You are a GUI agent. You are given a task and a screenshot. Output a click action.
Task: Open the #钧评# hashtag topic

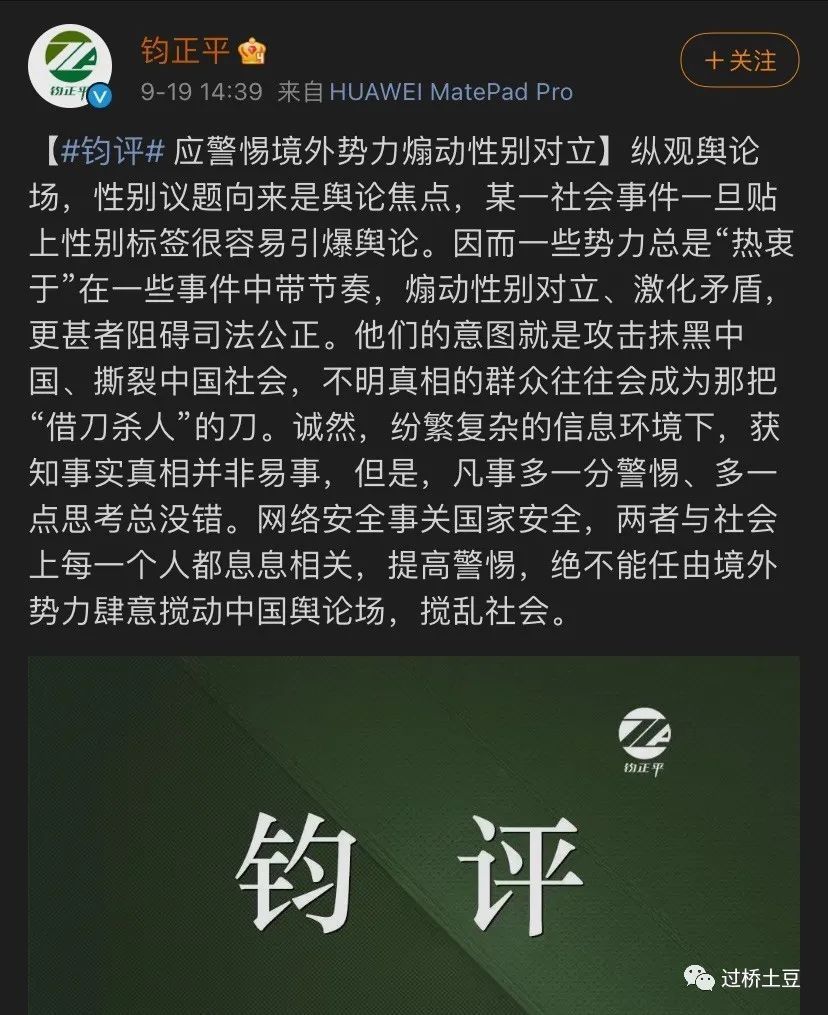112,153
